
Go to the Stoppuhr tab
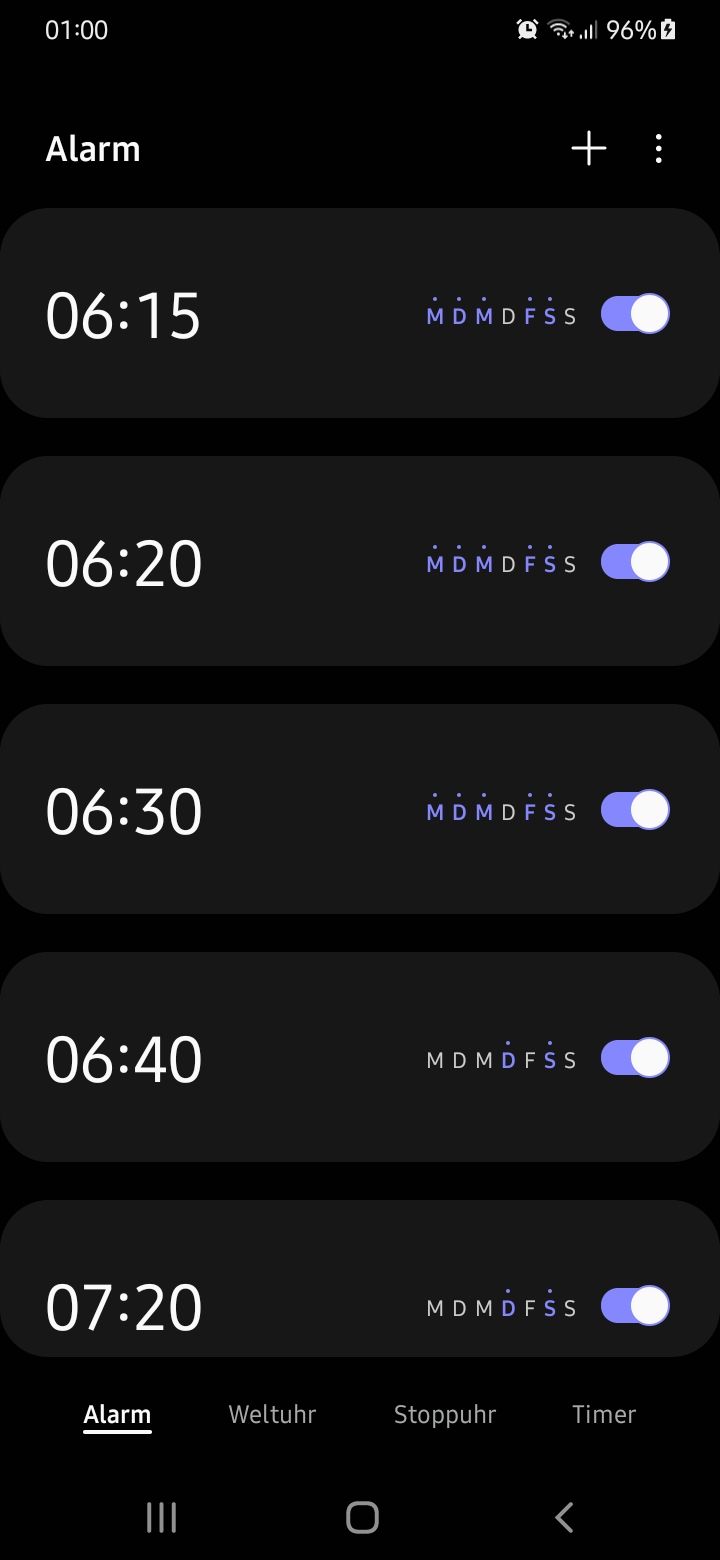tap(445, 1414)
